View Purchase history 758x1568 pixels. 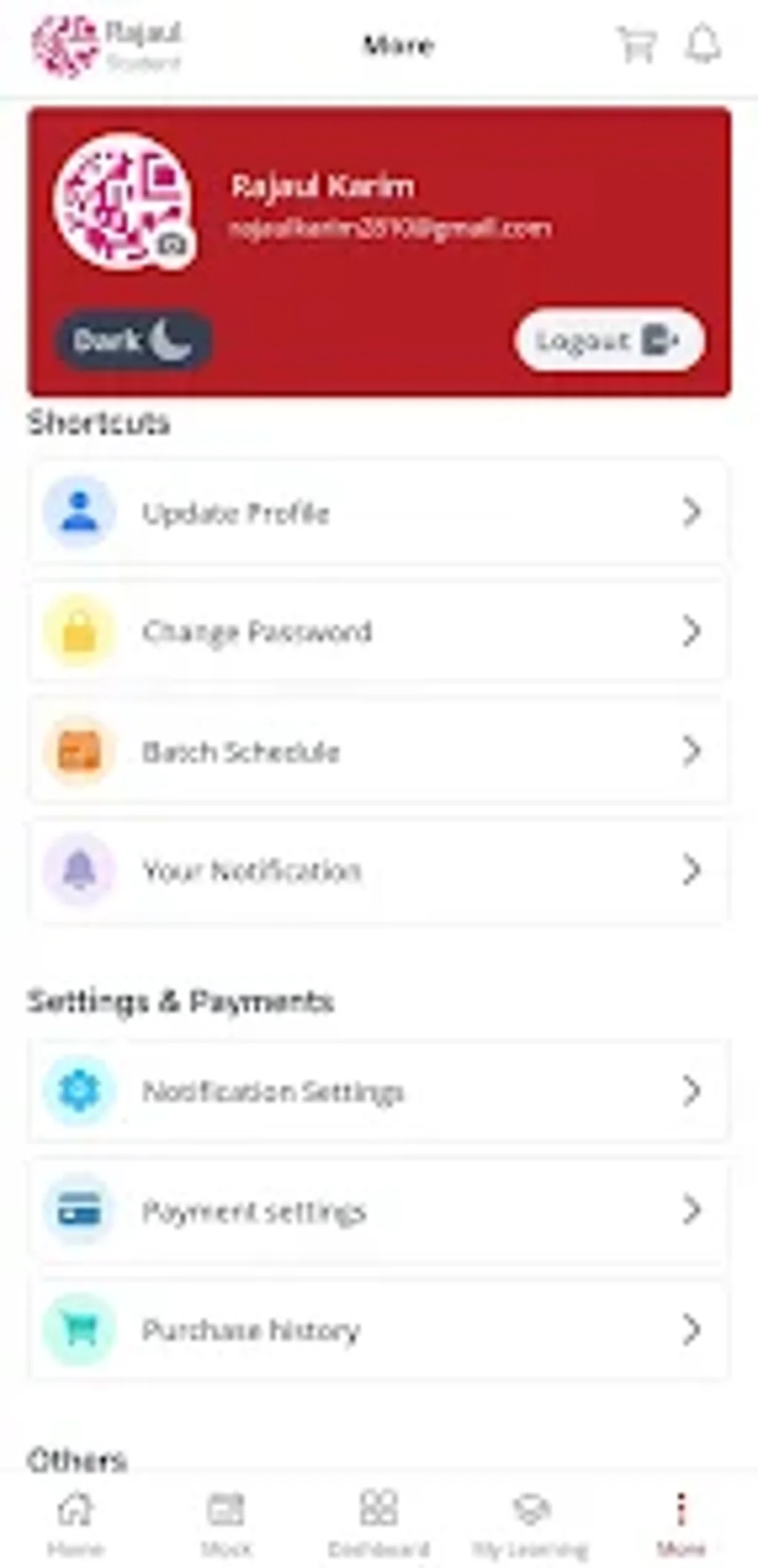(378, 1329)
